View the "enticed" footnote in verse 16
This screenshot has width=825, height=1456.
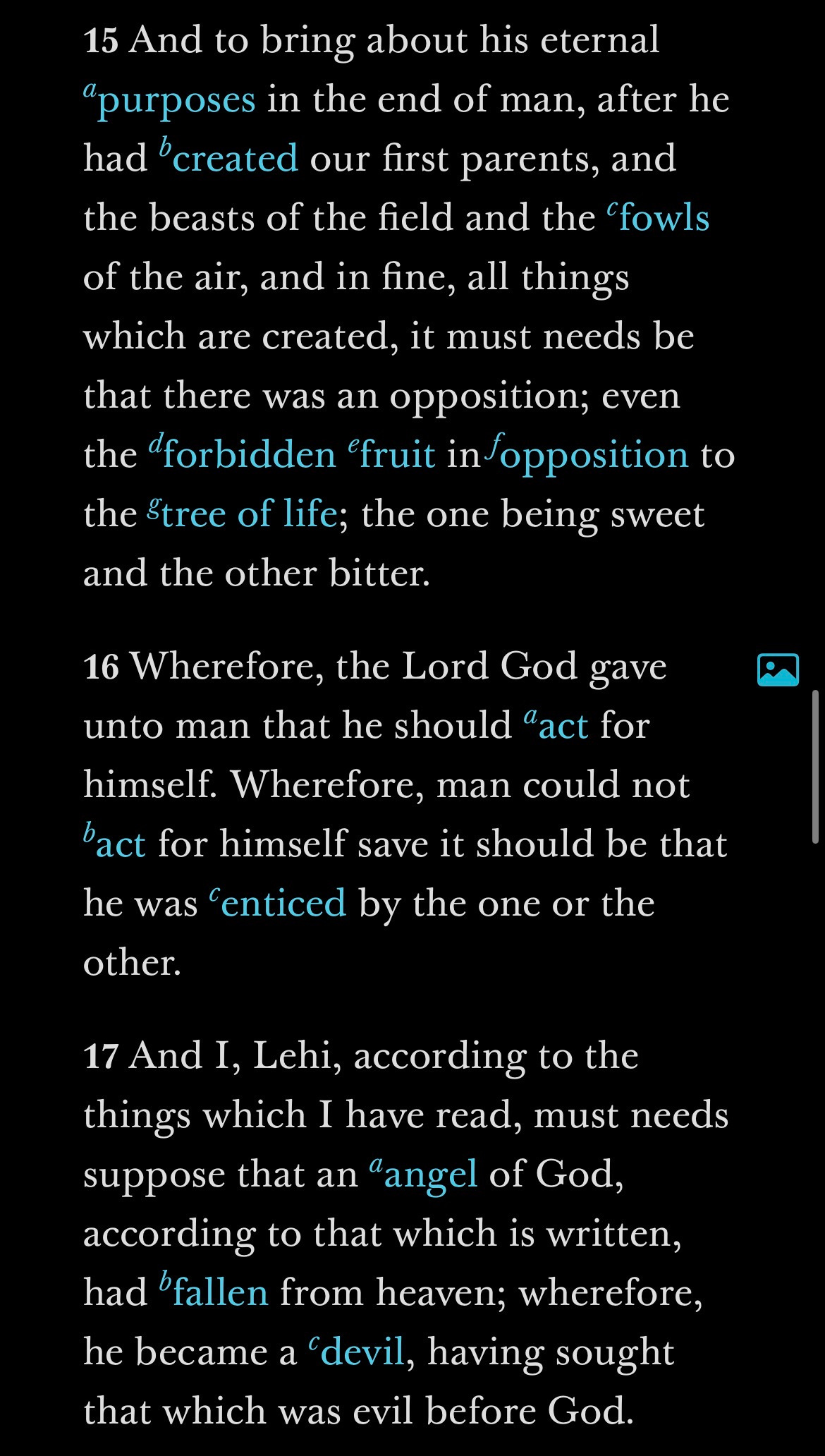point(283,904)
